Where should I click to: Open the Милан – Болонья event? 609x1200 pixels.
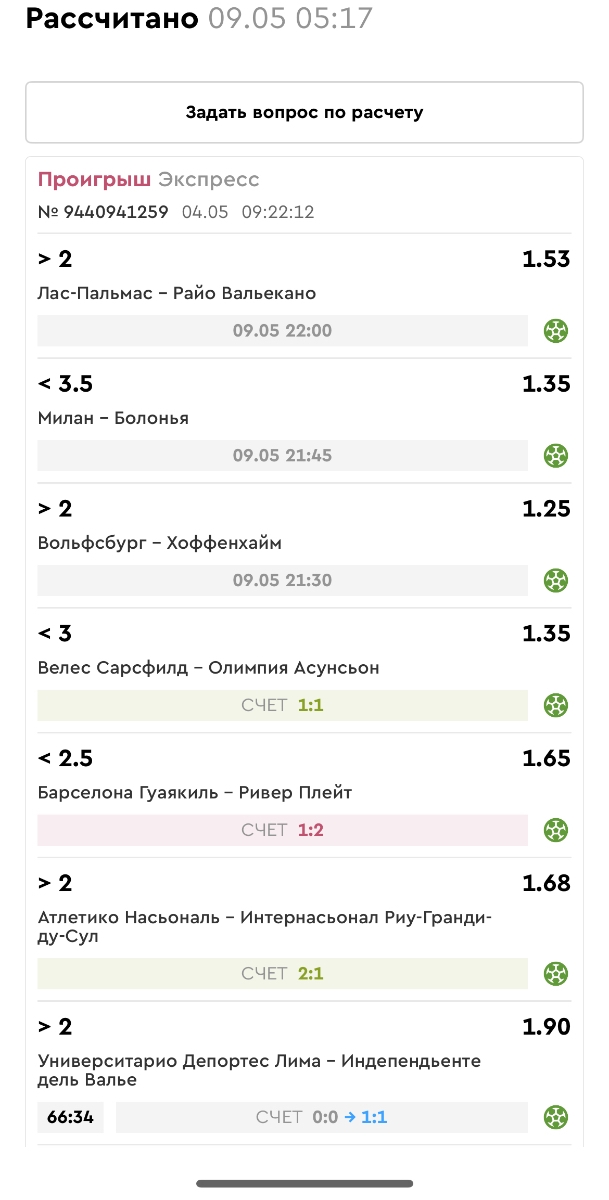113,418
